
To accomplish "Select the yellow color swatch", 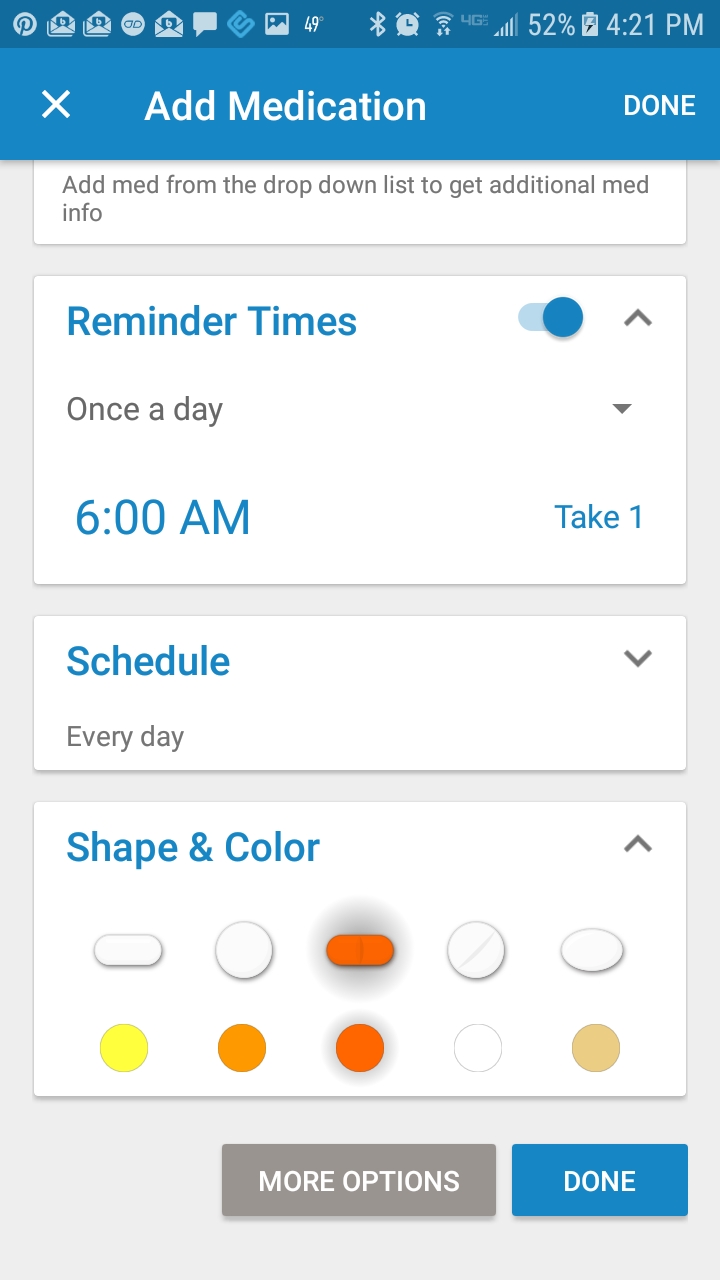I will click(x=124, y=1048).
